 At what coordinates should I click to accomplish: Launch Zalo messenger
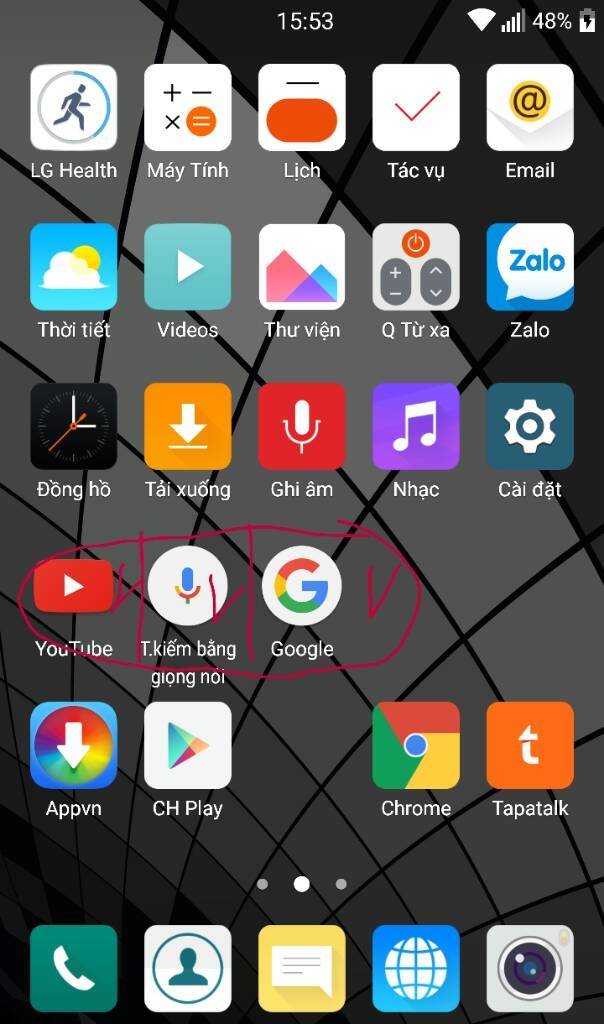[x=530, y=267]
